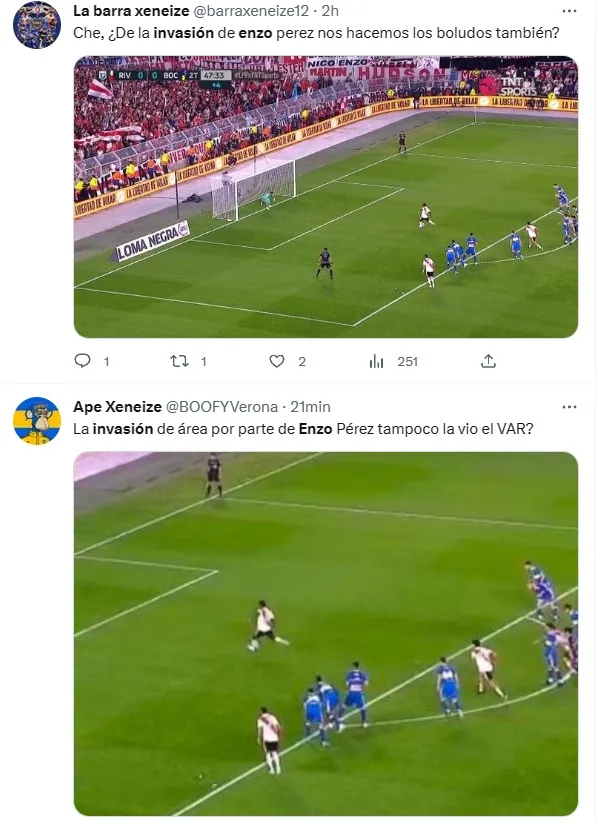The image size is (603, 822).
Task: Open the zoomed penalty image in Ape Xeneize's tweet
Action: (325, 634)
